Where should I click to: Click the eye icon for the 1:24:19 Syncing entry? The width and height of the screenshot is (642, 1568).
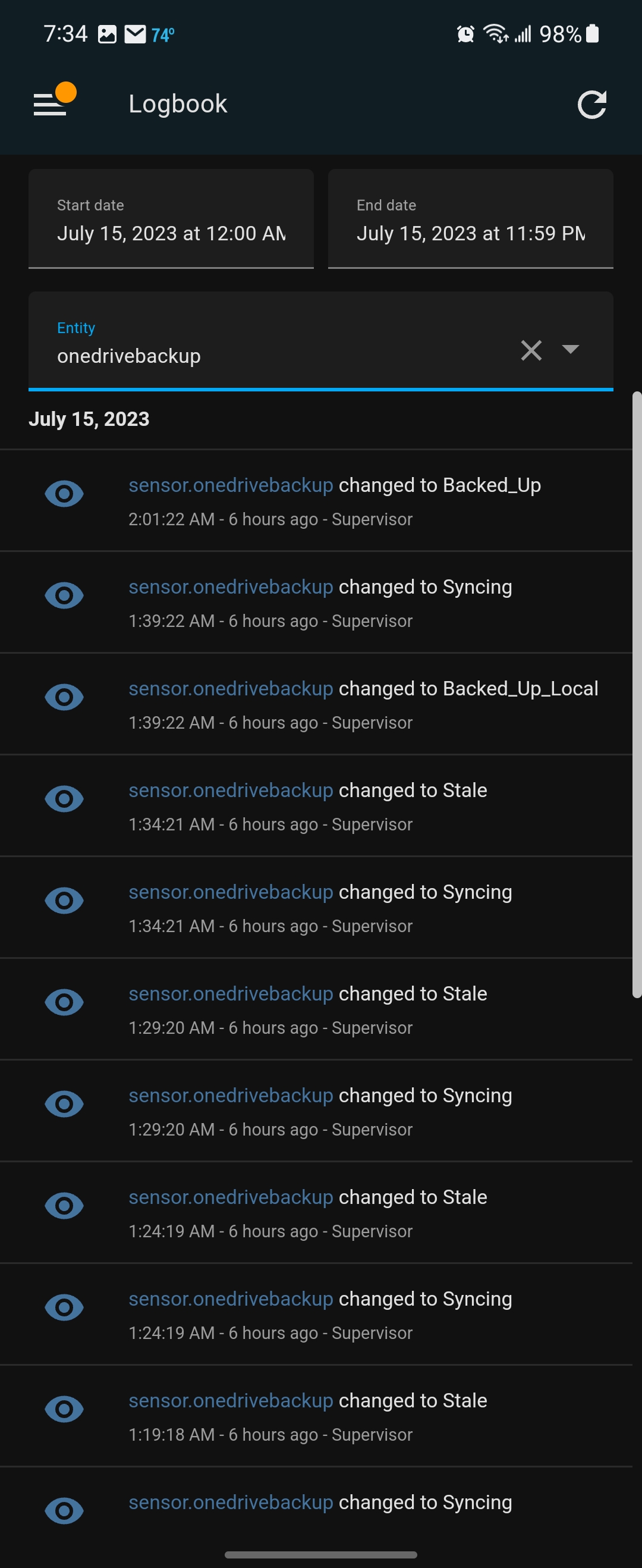click(64, 1306)
